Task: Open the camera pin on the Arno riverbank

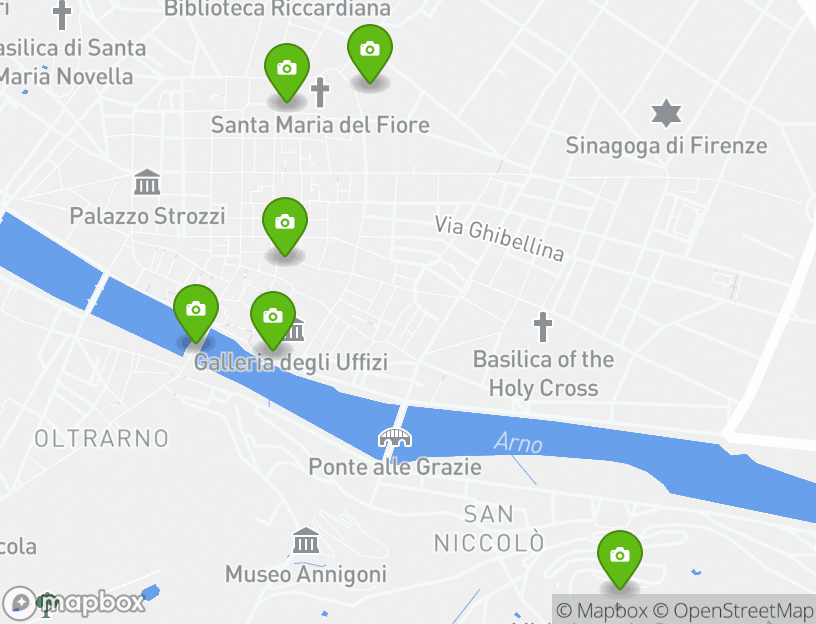Action: coord(196,309)
